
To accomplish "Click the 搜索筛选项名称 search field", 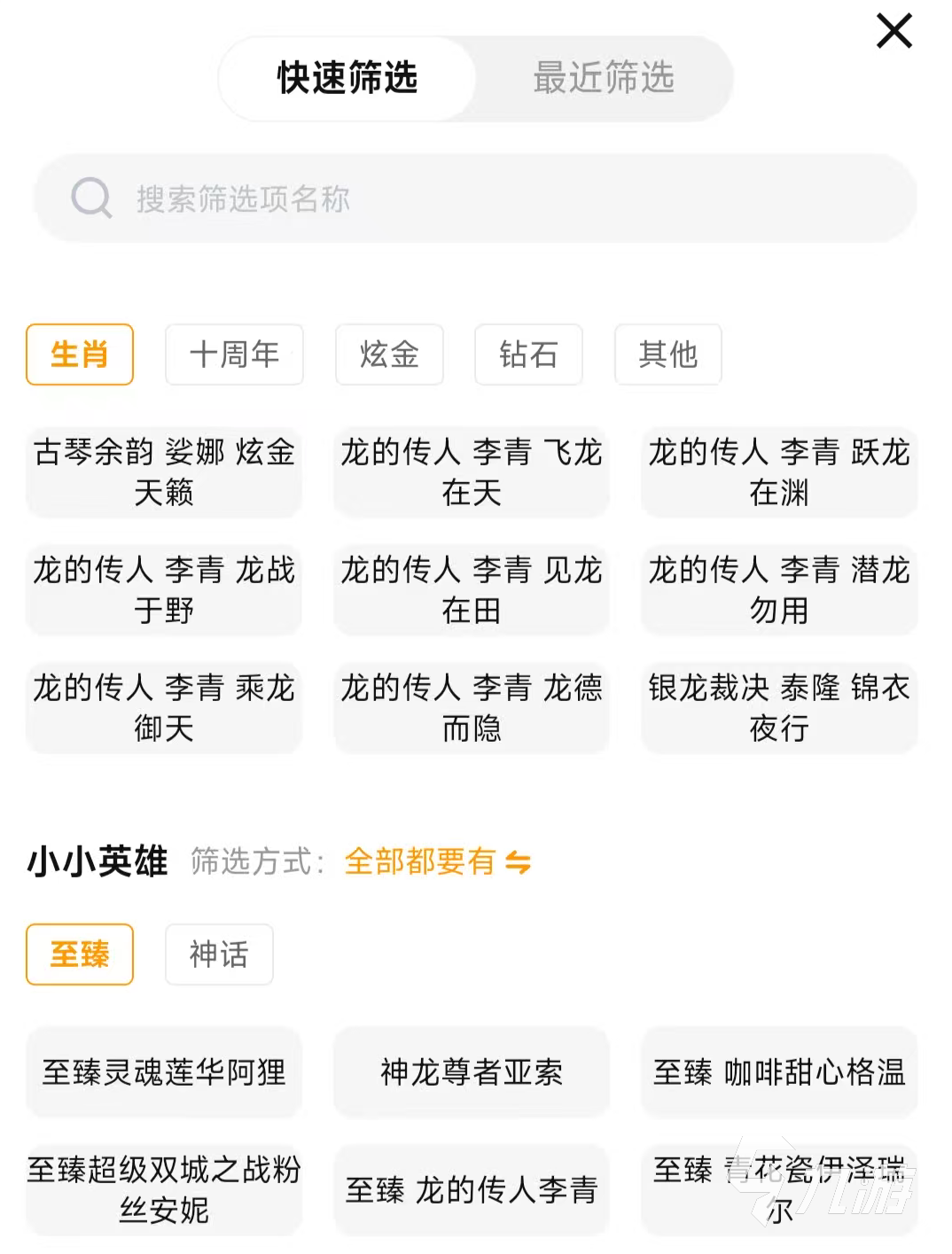I will (x=355, y=199).
